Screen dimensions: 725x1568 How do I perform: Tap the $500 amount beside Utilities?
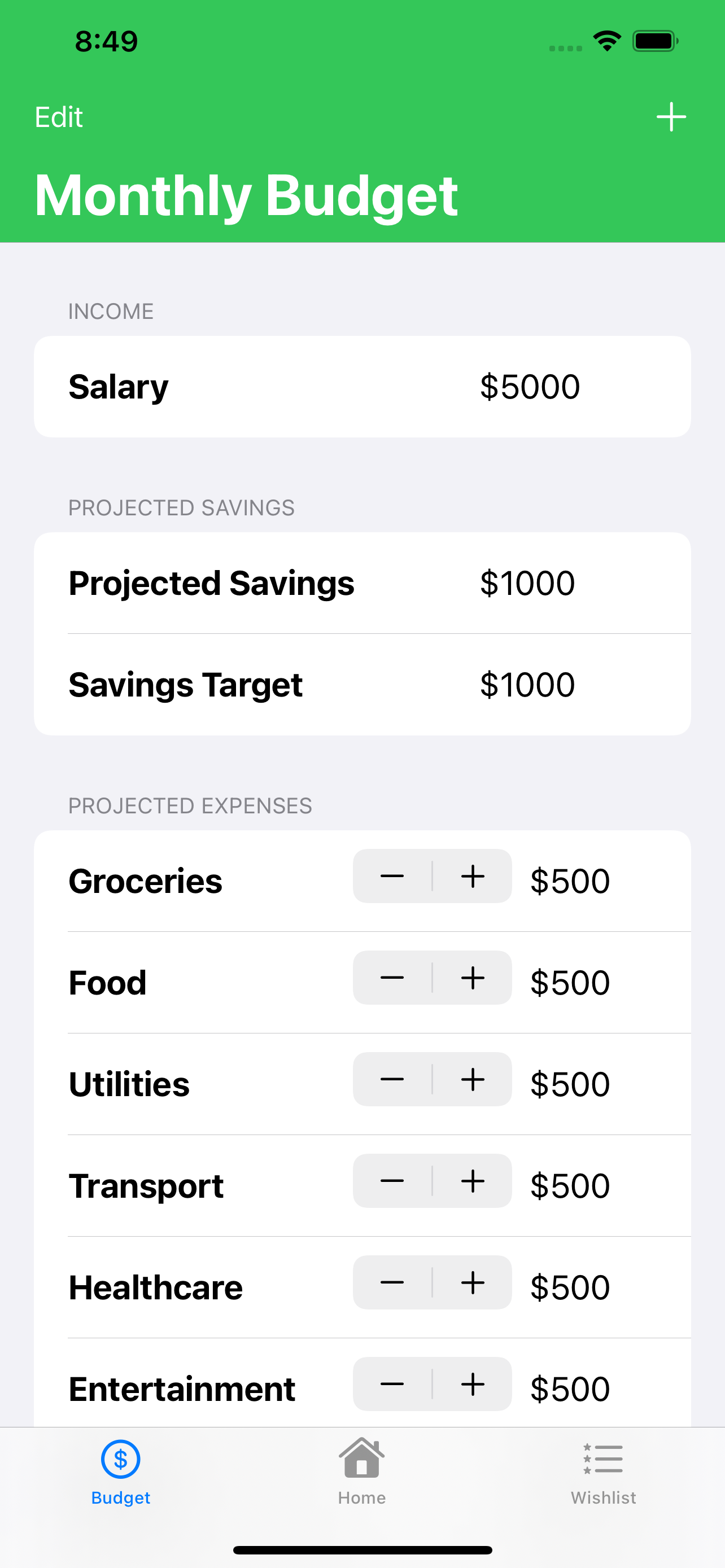coord(569,1082)
